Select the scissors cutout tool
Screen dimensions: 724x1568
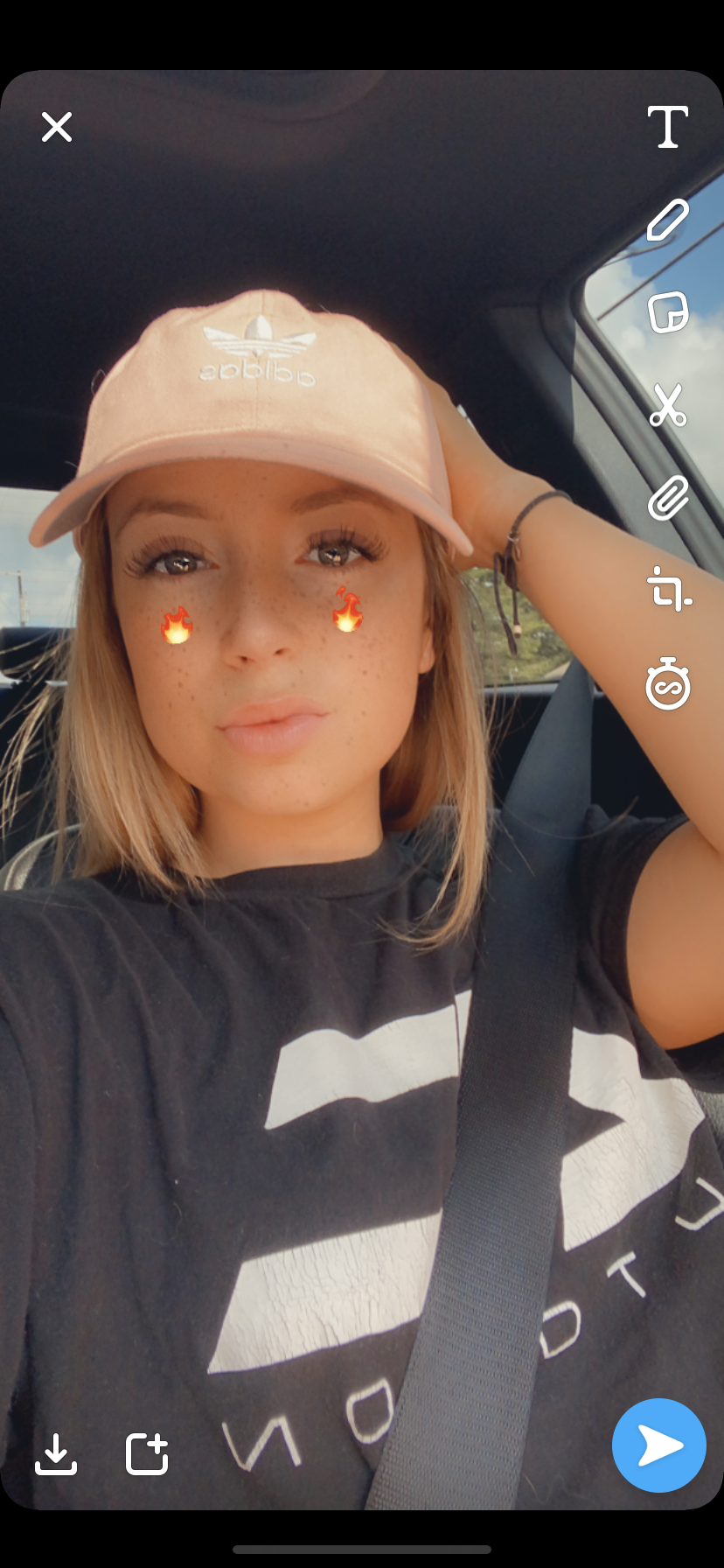click(x=667, y=405)
